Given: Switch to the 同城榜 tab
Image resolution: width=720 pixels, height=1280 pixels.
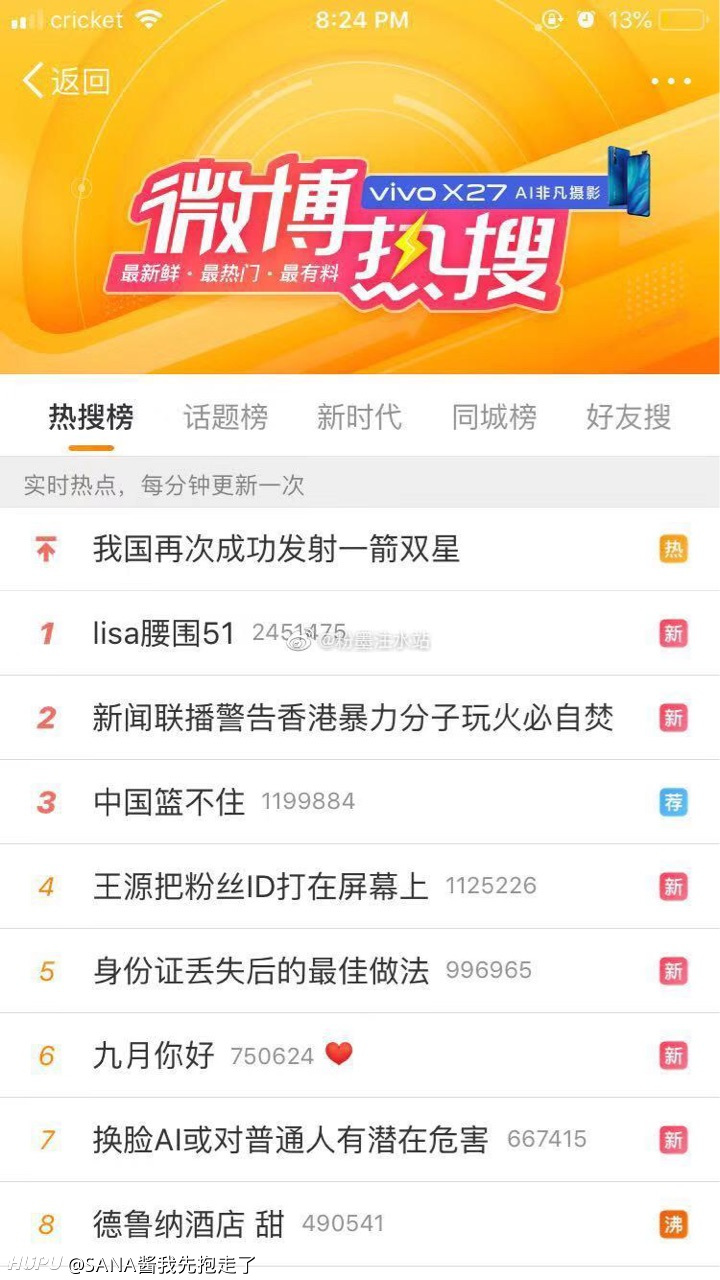Looking at the screenshot, I should [x=494, y=417].
